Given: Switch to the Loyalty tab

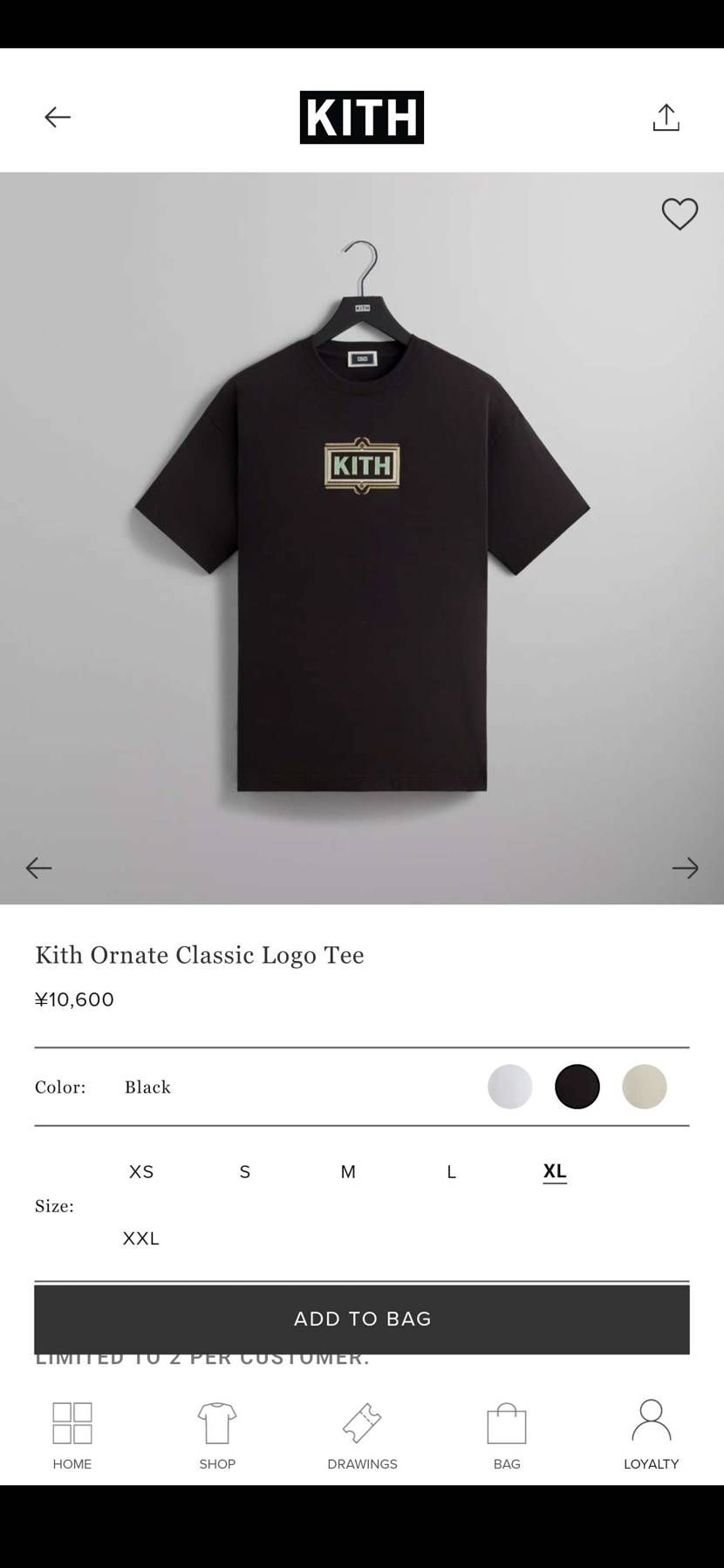Looking at the screenshot, I should point(651,1436).
